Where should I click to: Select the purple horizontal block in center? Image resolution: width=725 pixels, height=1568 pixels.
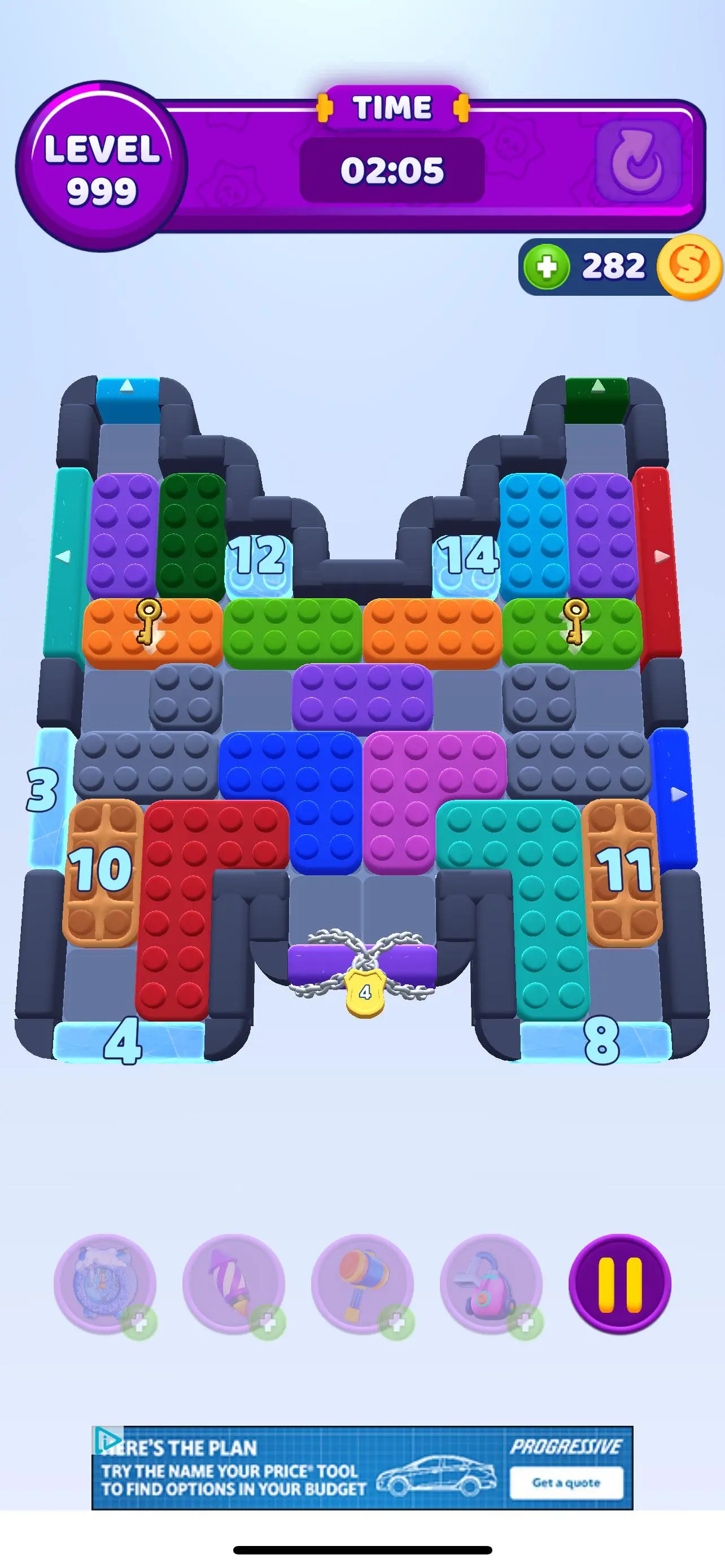coord(362,696)
